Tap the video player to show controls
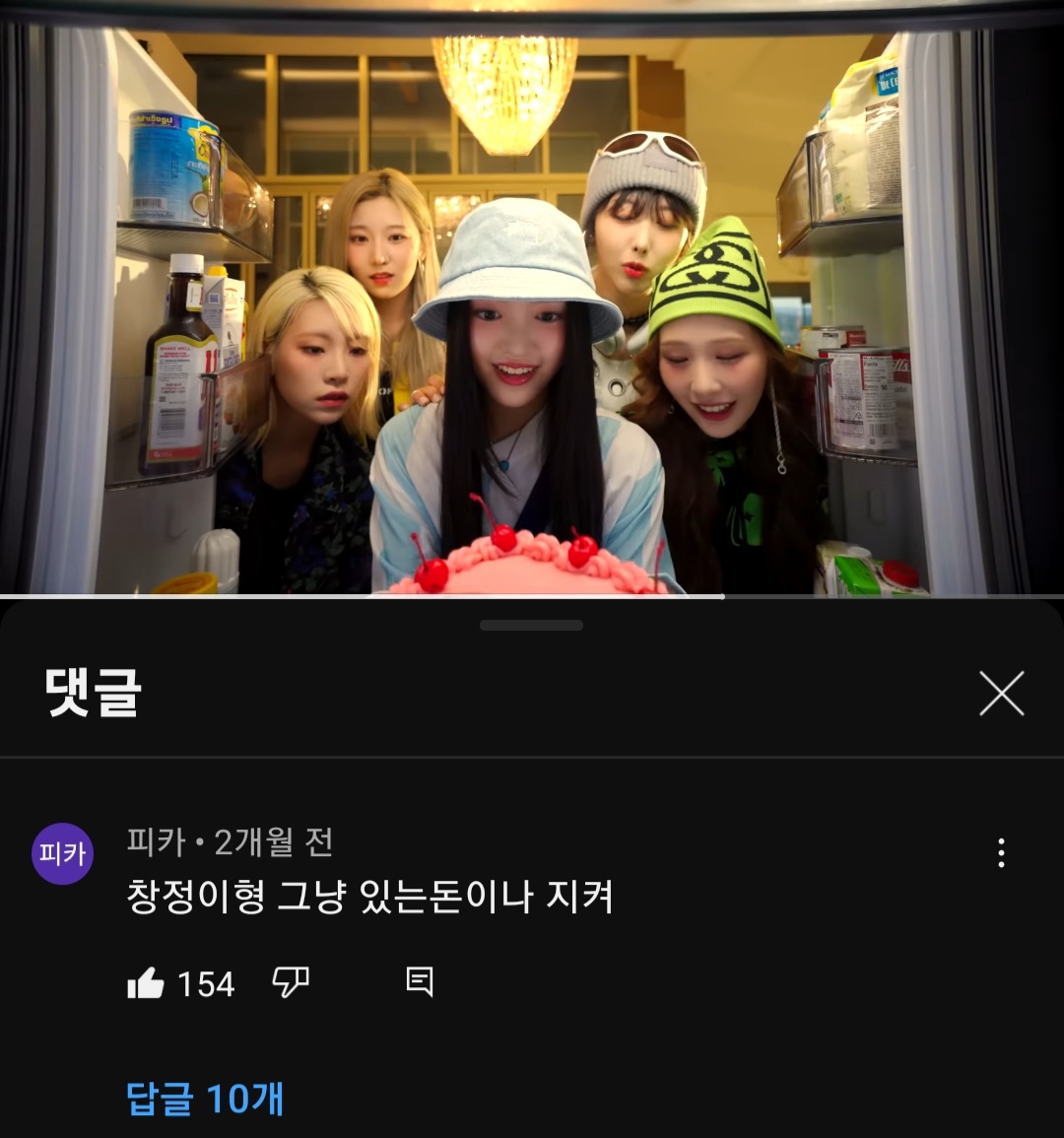The width and height of the screenshot is (1064, 1138). tap(532, 296)
